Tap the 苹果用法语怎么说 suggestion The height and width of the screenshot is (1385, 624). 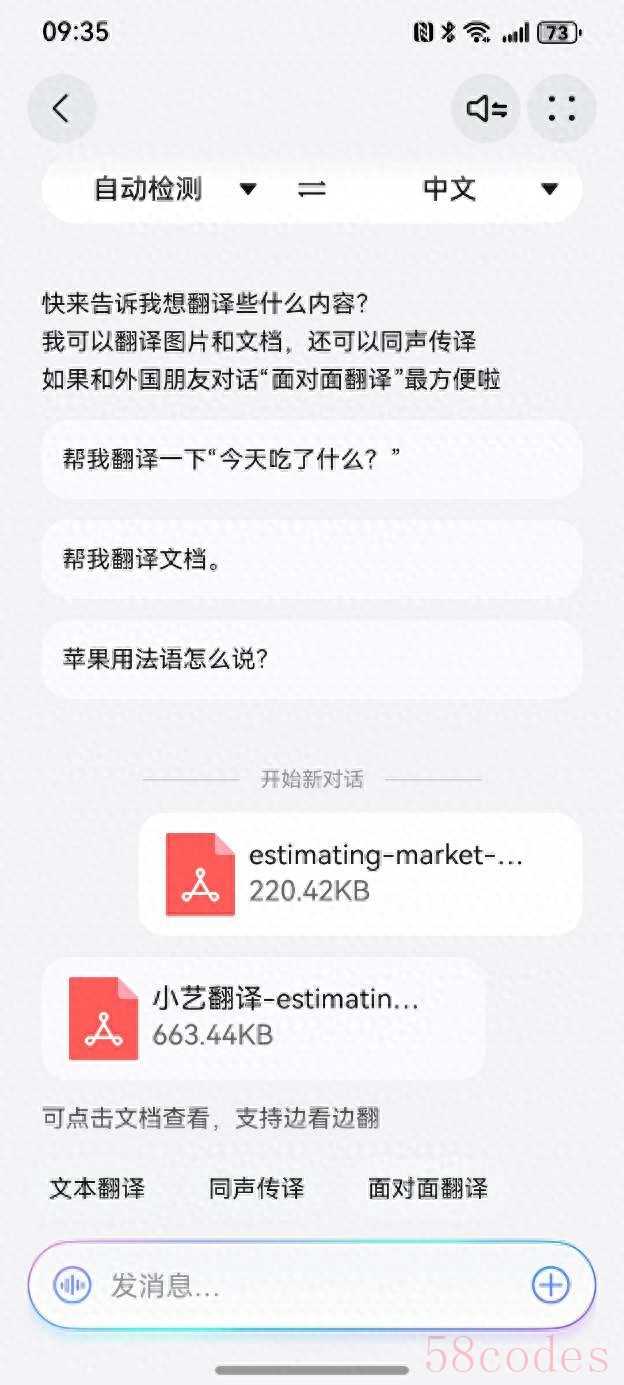click(311, 659)
